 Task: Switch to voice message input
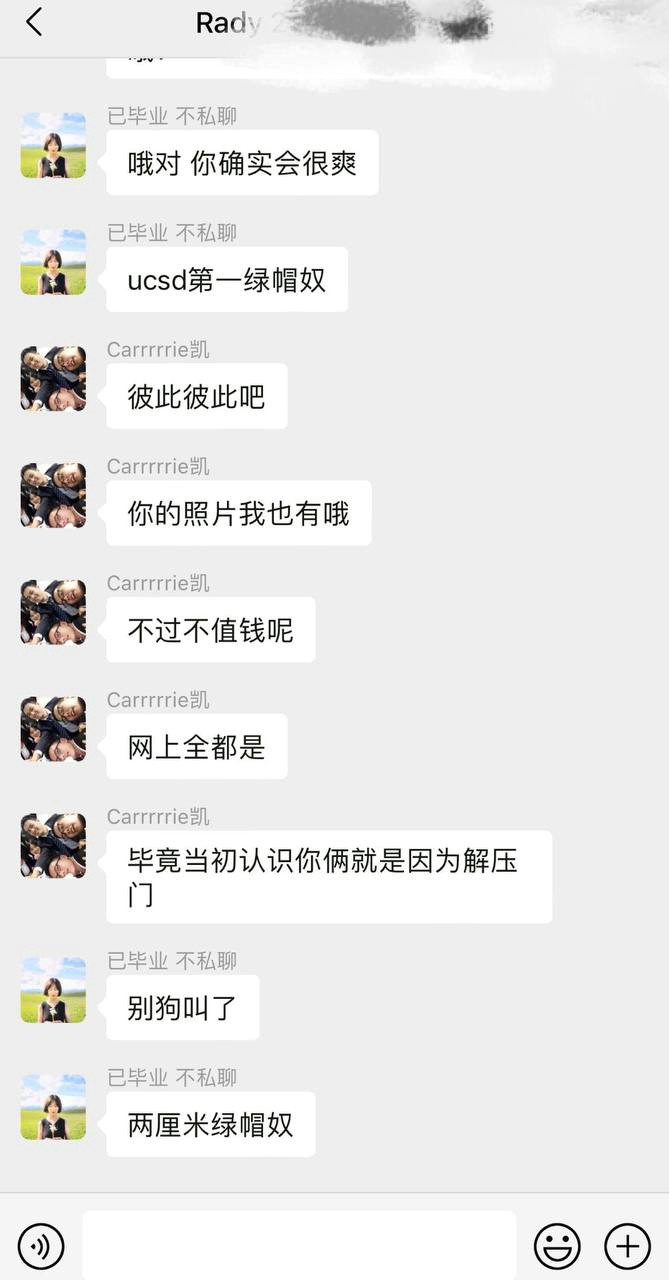click(41, 1246)
